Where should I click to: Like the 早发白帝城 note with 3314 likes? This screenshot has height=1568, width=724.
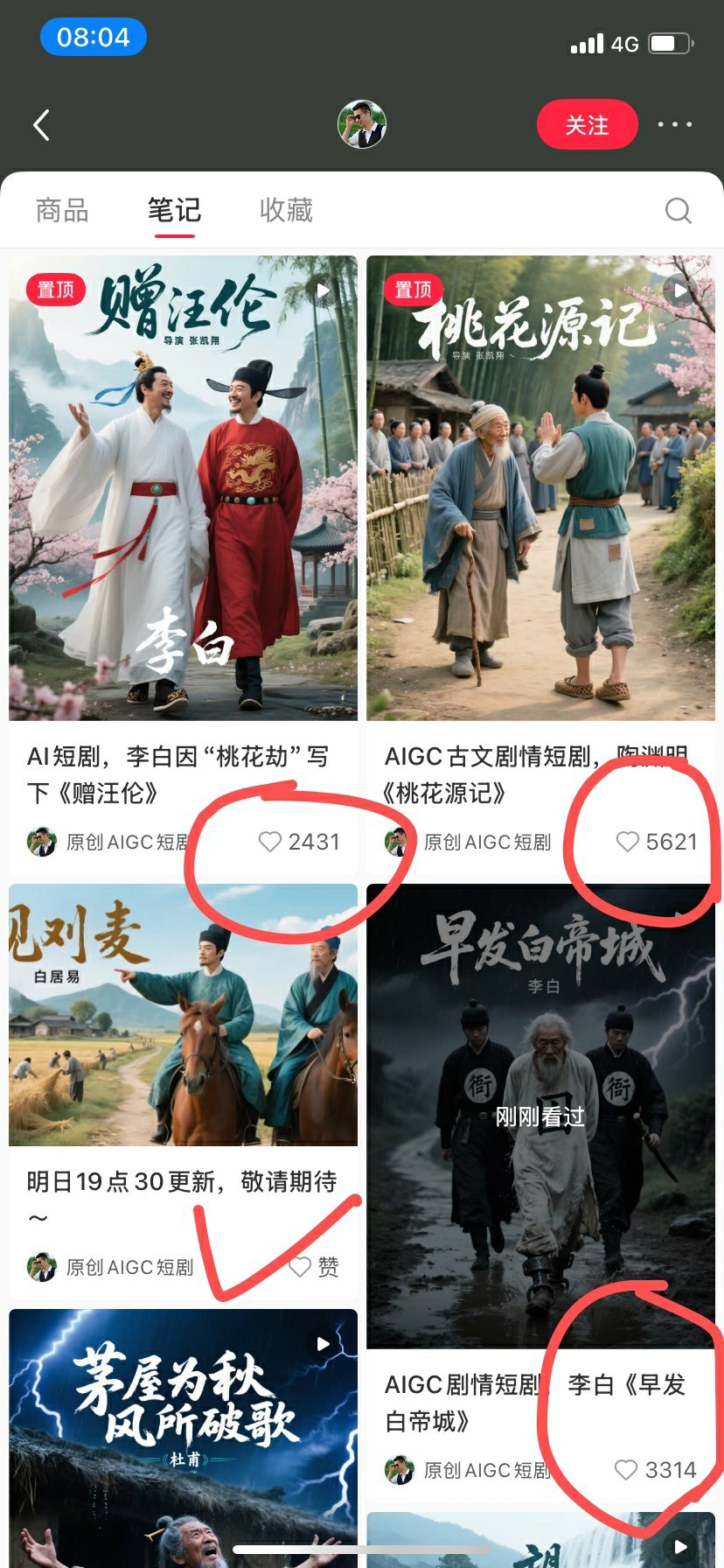(626, 1470)
